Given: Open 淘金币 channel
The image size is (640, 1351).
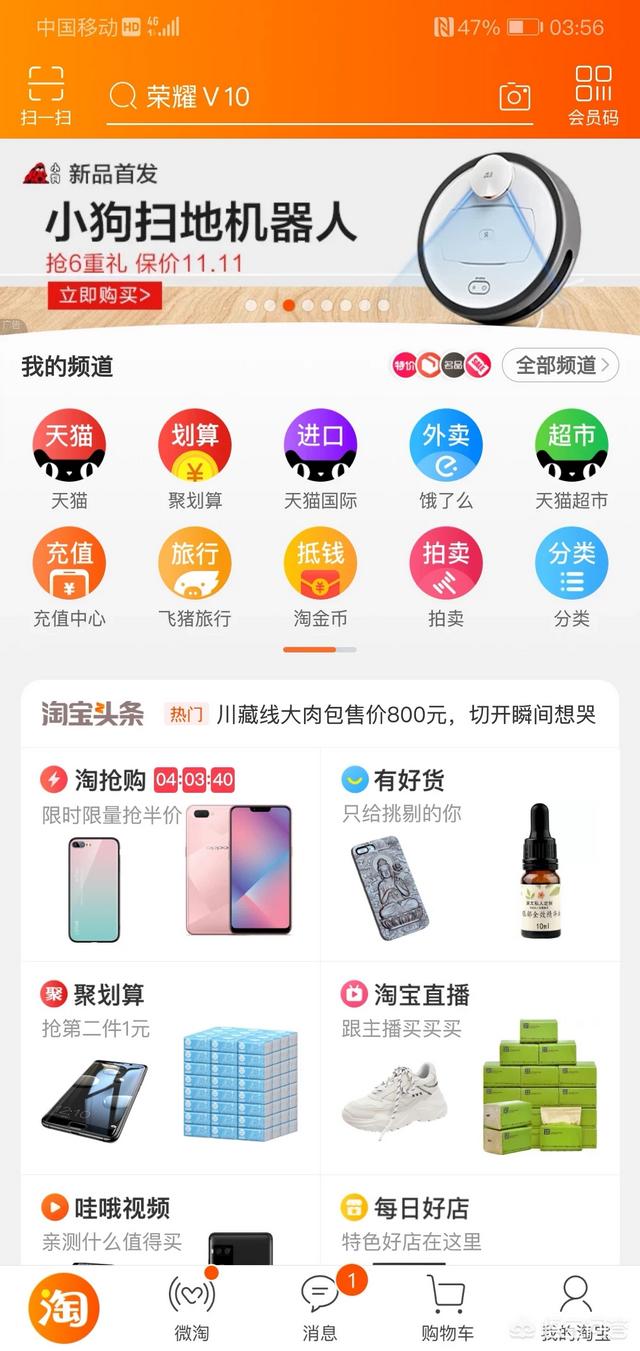Looking at the screenshot, I should pyautogui.click(x=320, y=578).
